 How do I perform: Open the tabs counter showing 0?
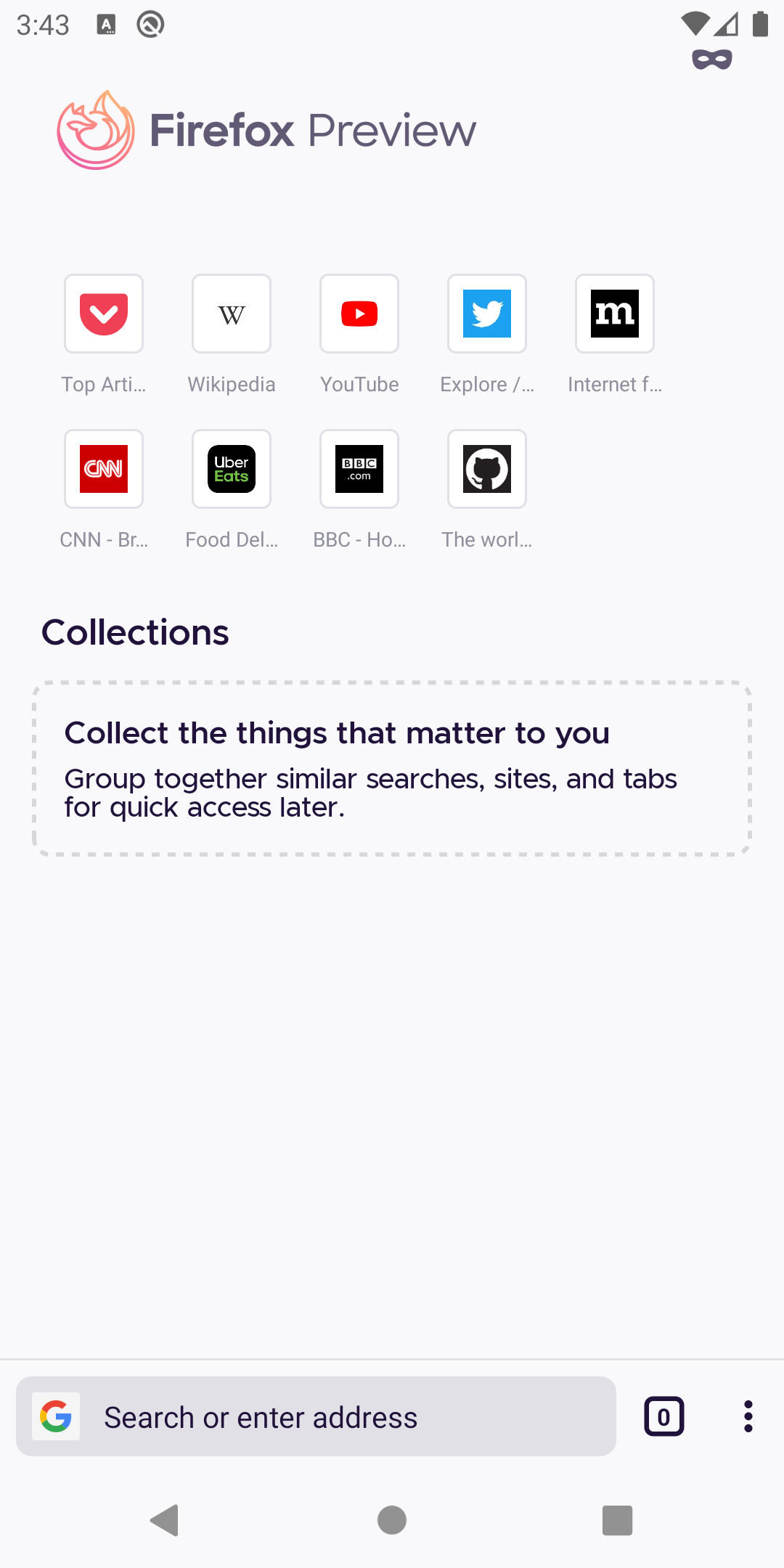point(664,1416)
